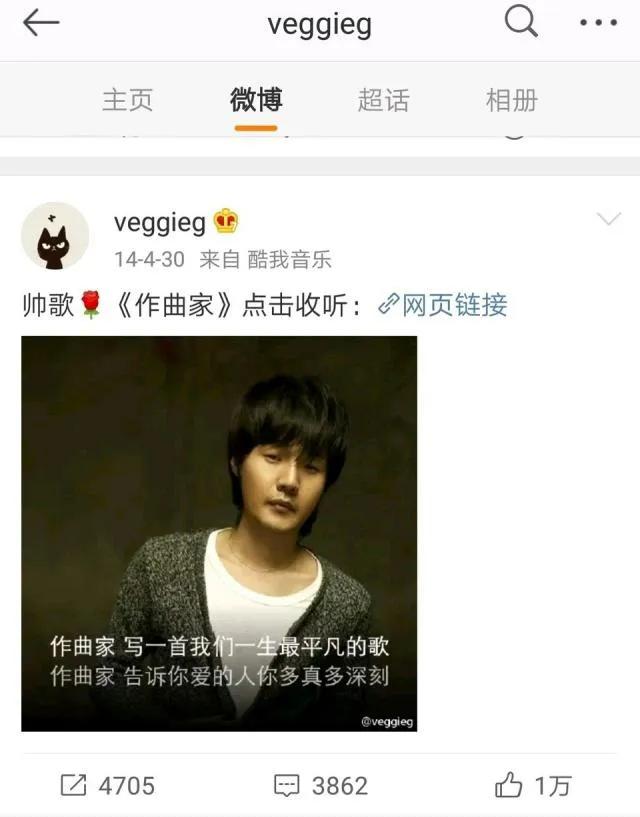Repost the post with 4705 shares
Screen dimensions: 640x817
pyautogui.click(x=108, y=786)
